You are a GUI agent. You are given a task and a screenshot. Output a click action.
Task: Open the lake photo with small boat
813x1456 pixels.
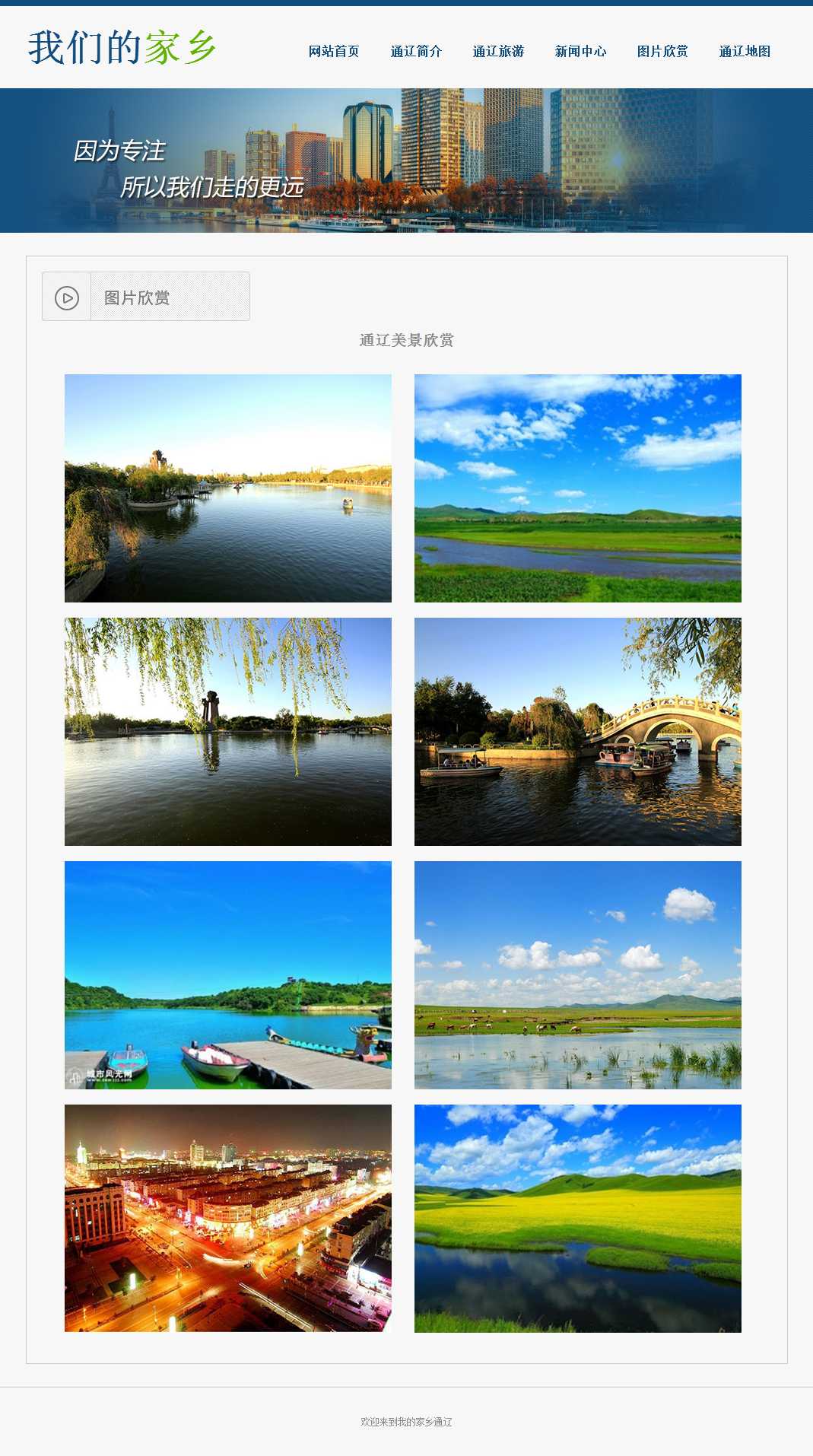coord(228,488)
